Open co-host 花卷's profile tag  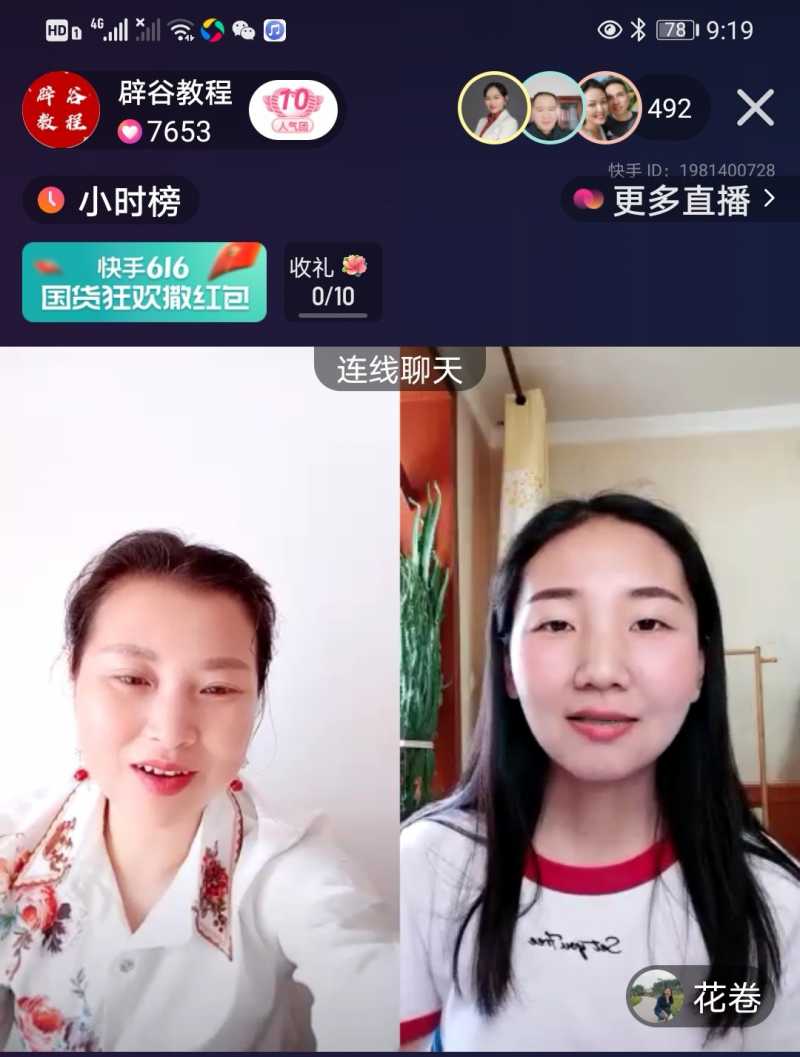700,997
